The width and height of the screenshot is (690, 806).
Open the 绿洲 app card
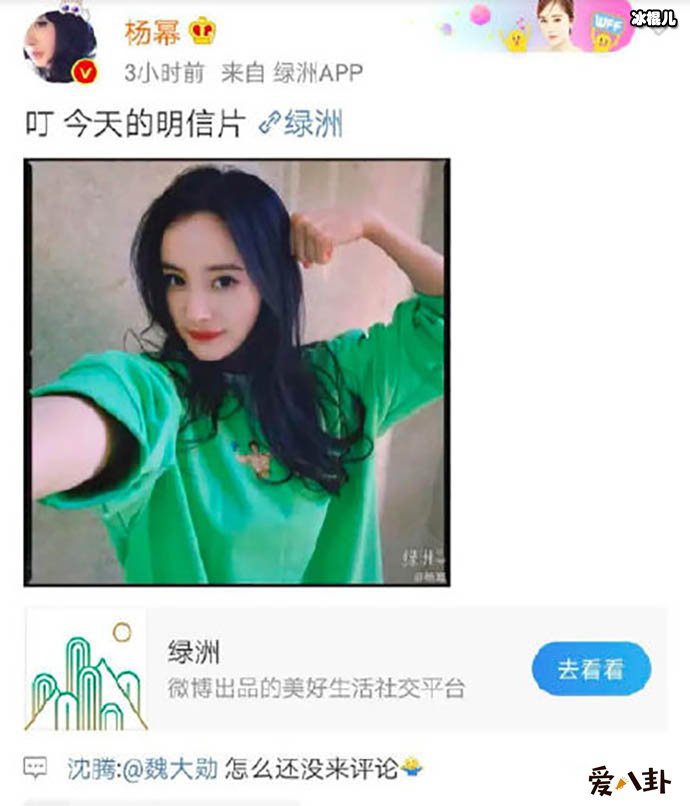[x=300, y=669]
